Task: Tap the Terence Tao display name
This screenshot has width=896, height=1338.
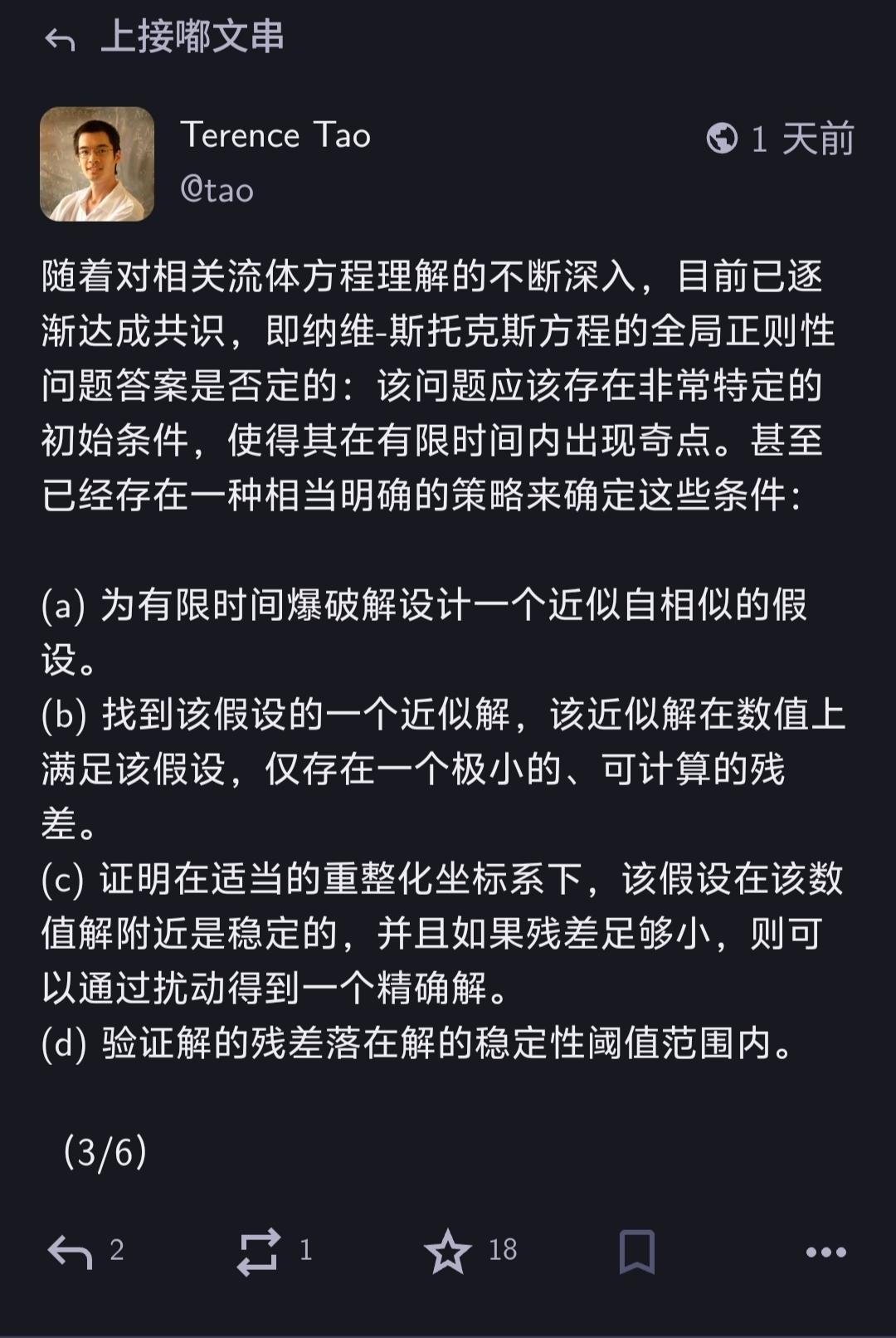Action: 275,135
